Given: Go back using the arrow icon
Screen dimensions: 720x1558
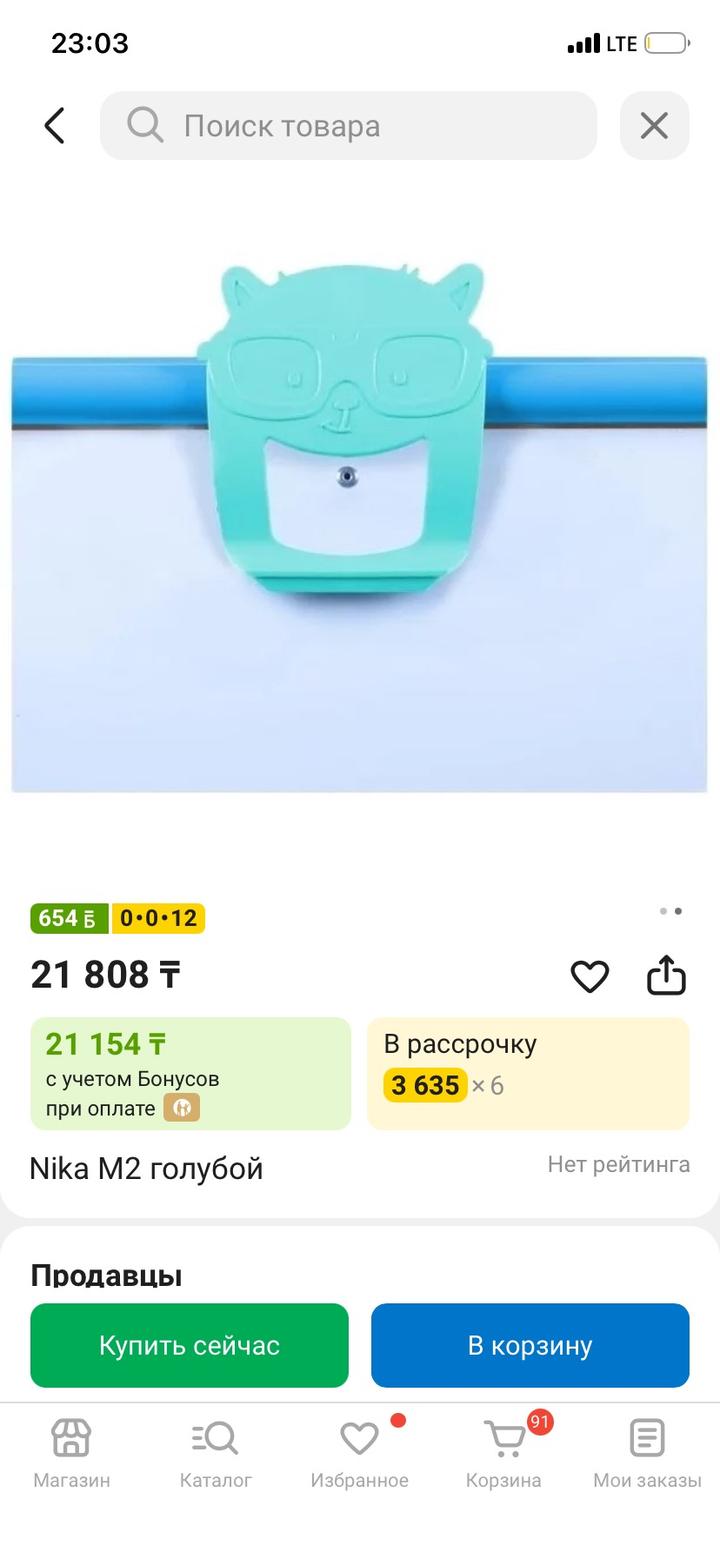Looking at the screenshot, I should point(55,126).
